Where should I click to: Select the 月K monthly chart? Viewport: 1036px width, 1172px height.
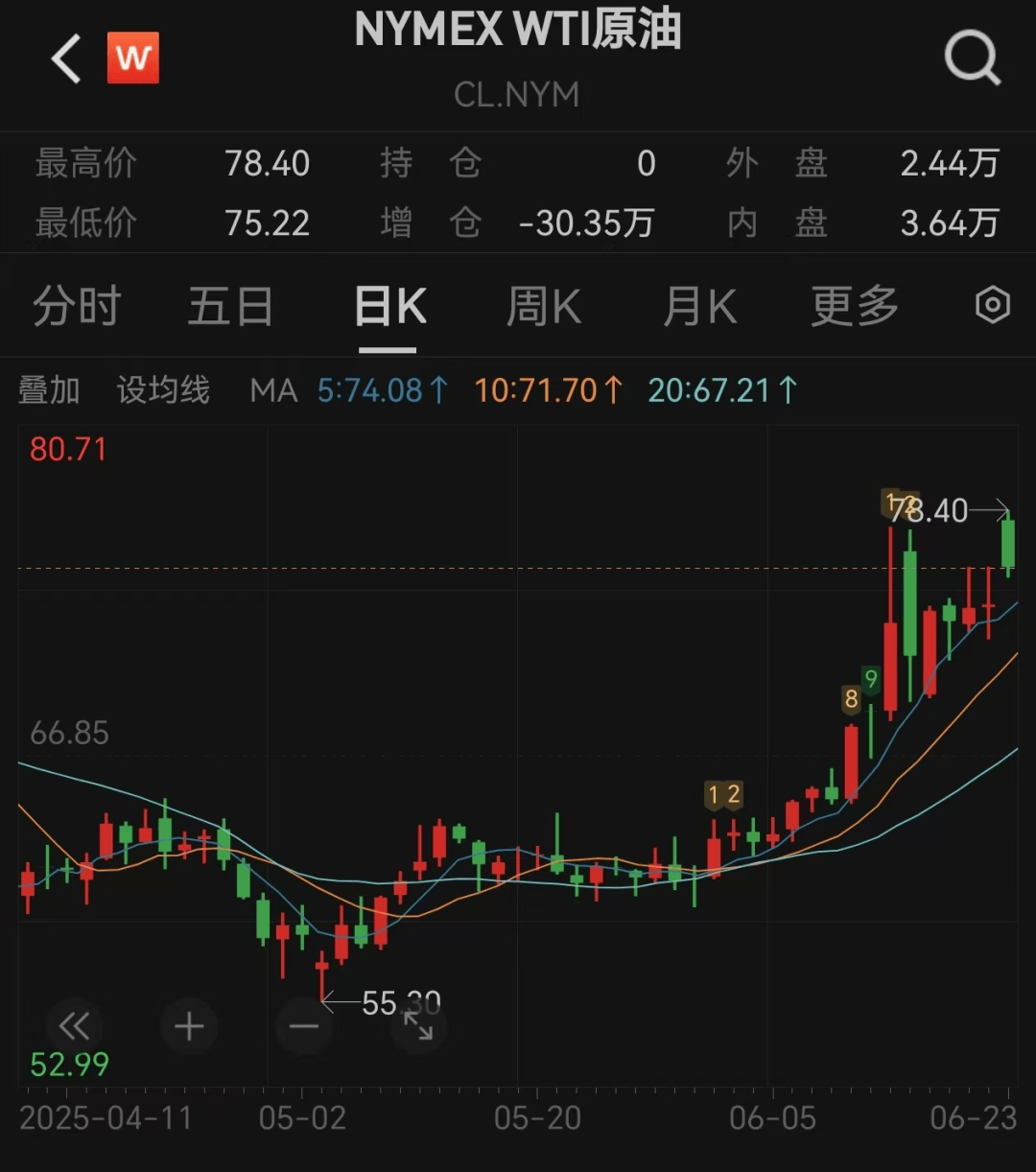click(x=698, y=305)
